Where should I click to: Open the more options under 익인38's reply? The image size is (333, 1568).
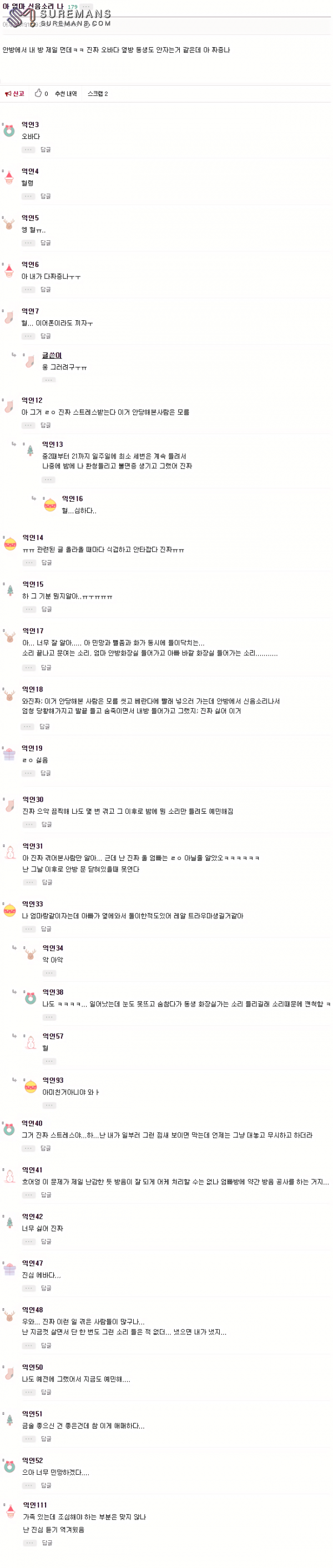point(49,1017)
